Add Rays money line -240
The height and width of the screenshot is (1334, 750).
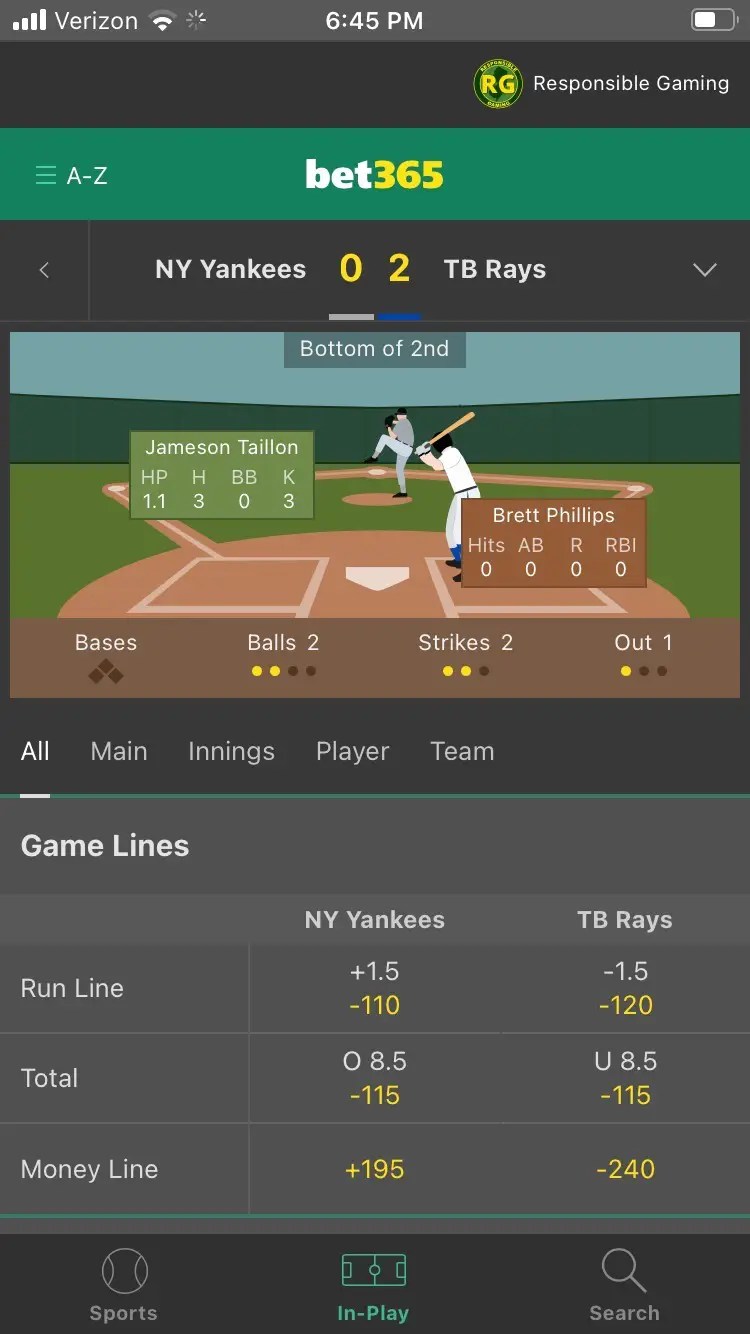click(x=625, y=1169)
